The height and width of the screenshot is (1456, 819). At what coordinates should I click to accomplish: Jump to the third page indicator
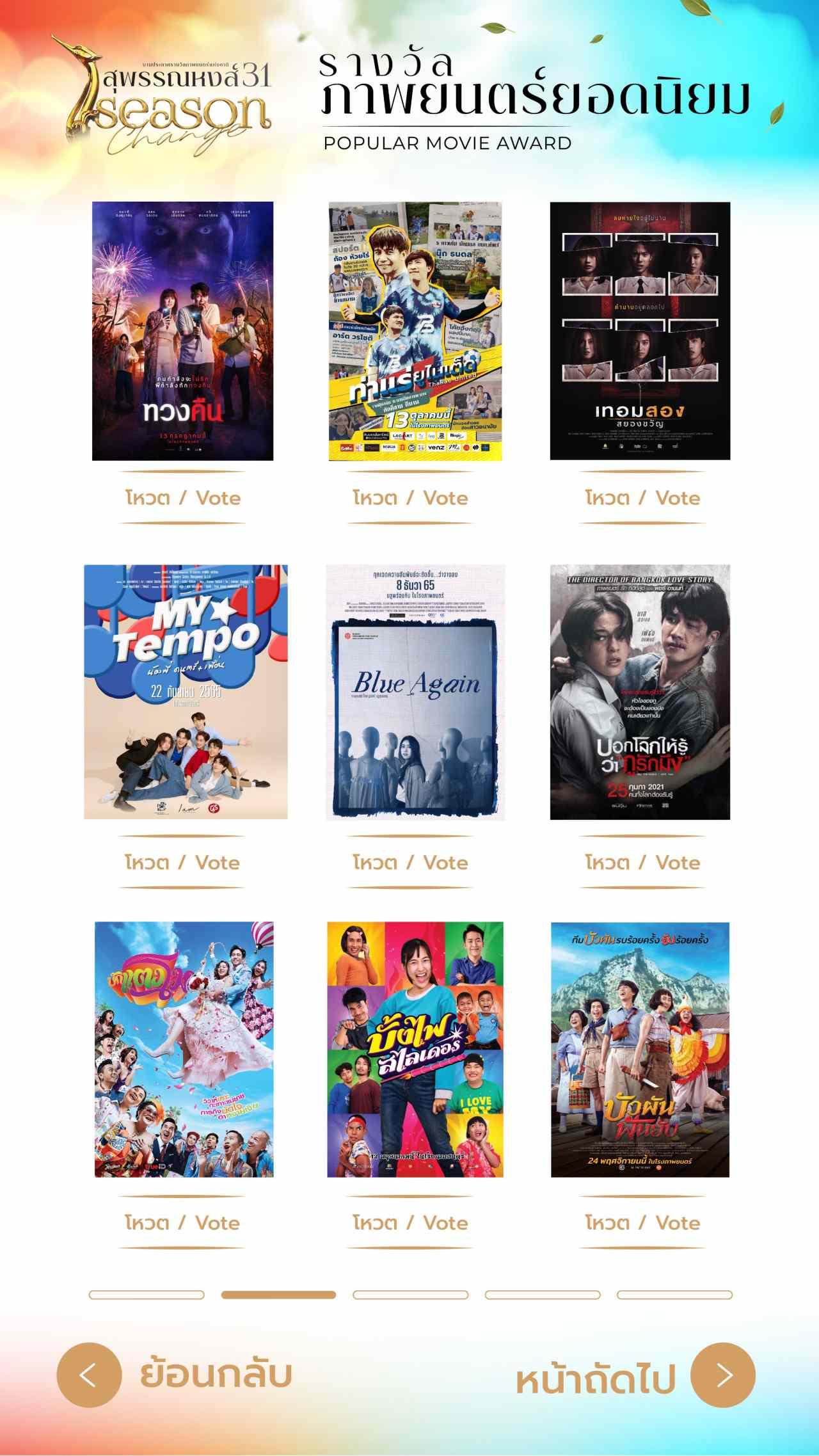click(x=410, y=1295)
